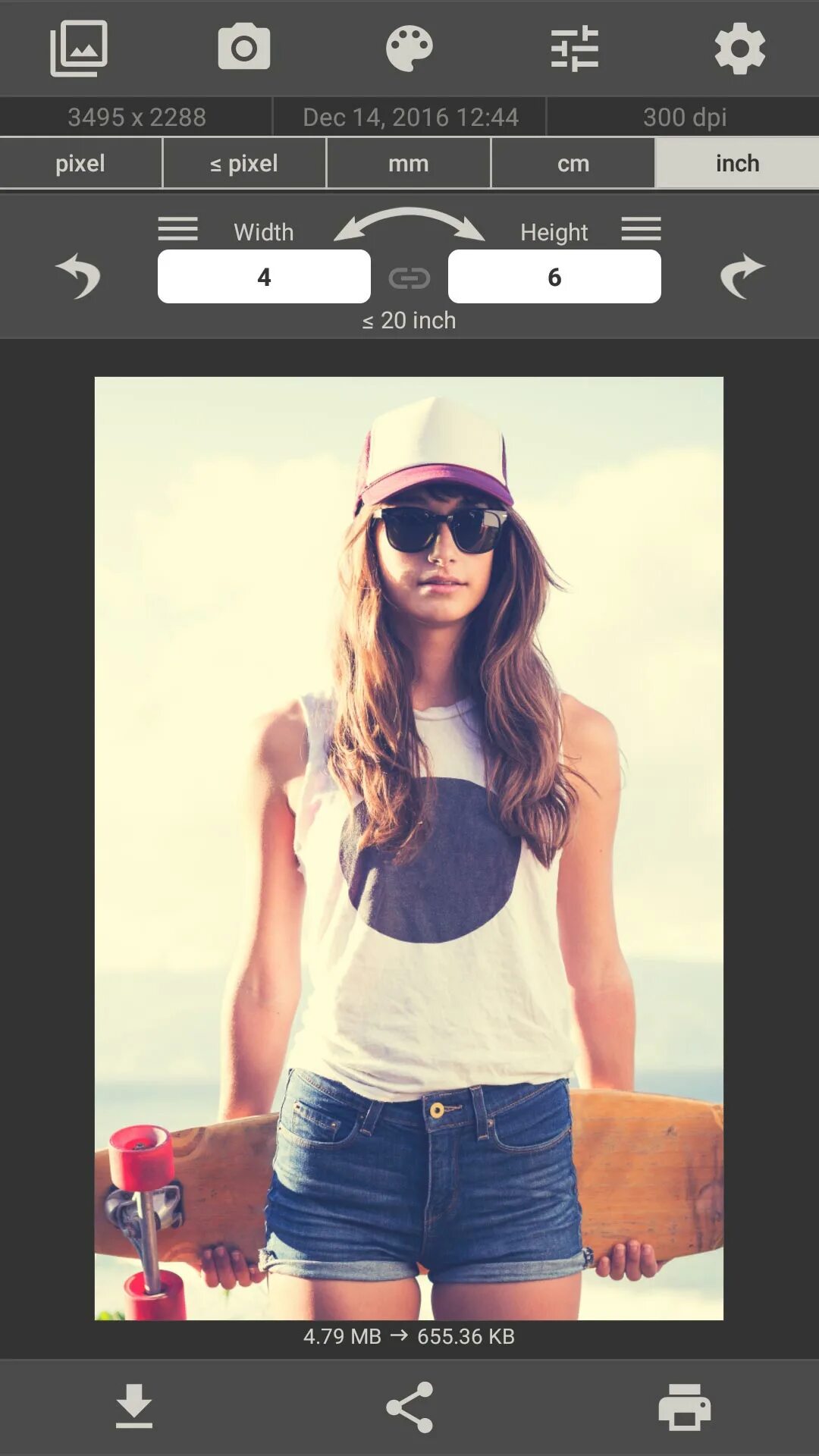The image size is (819, 1456).
Task: Rotate the image left
Action: click(x=78, y=275)
